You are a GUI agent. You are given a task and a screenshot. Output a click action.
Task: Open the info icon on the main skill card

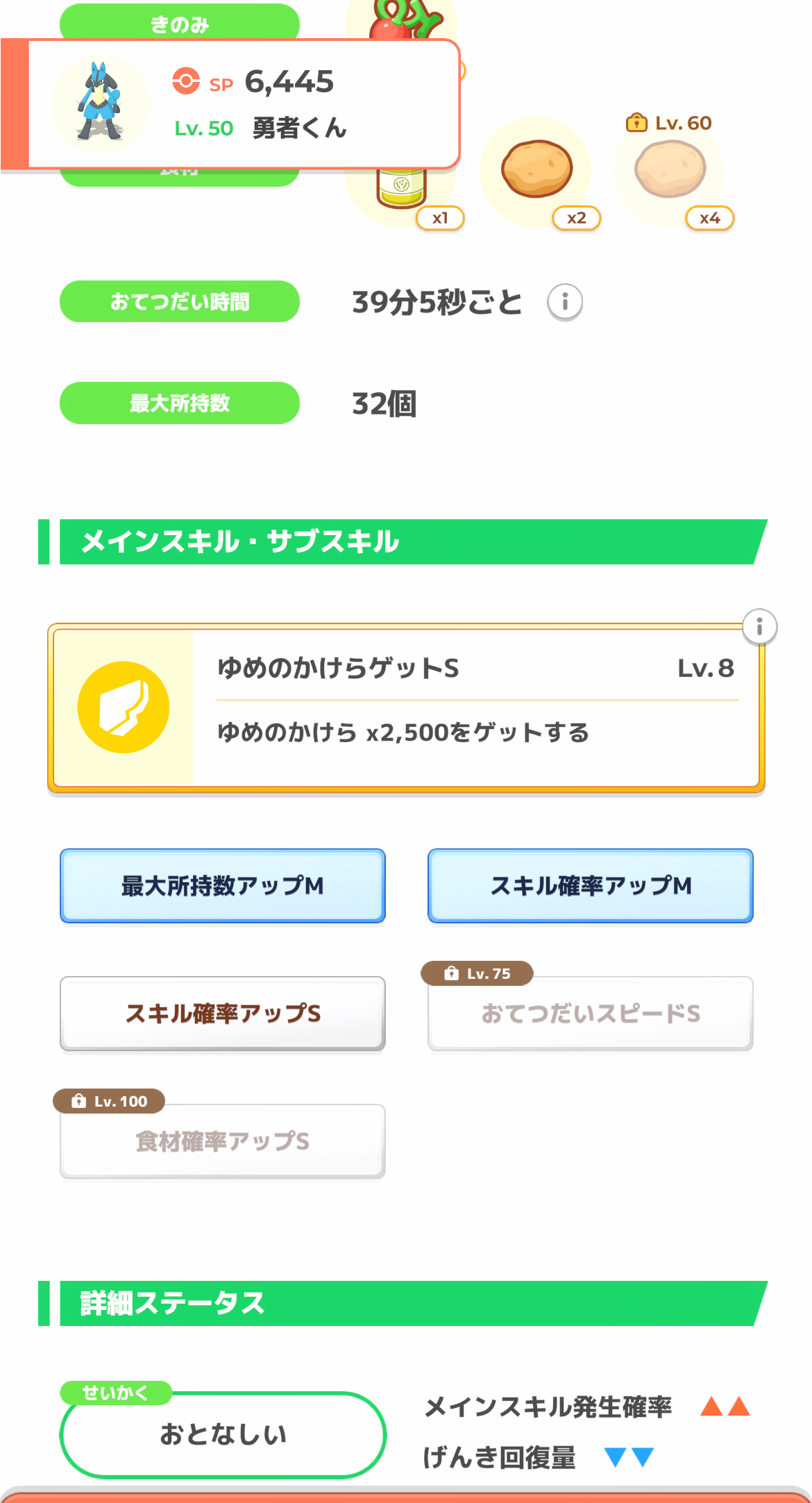click(x=759, y=627)
